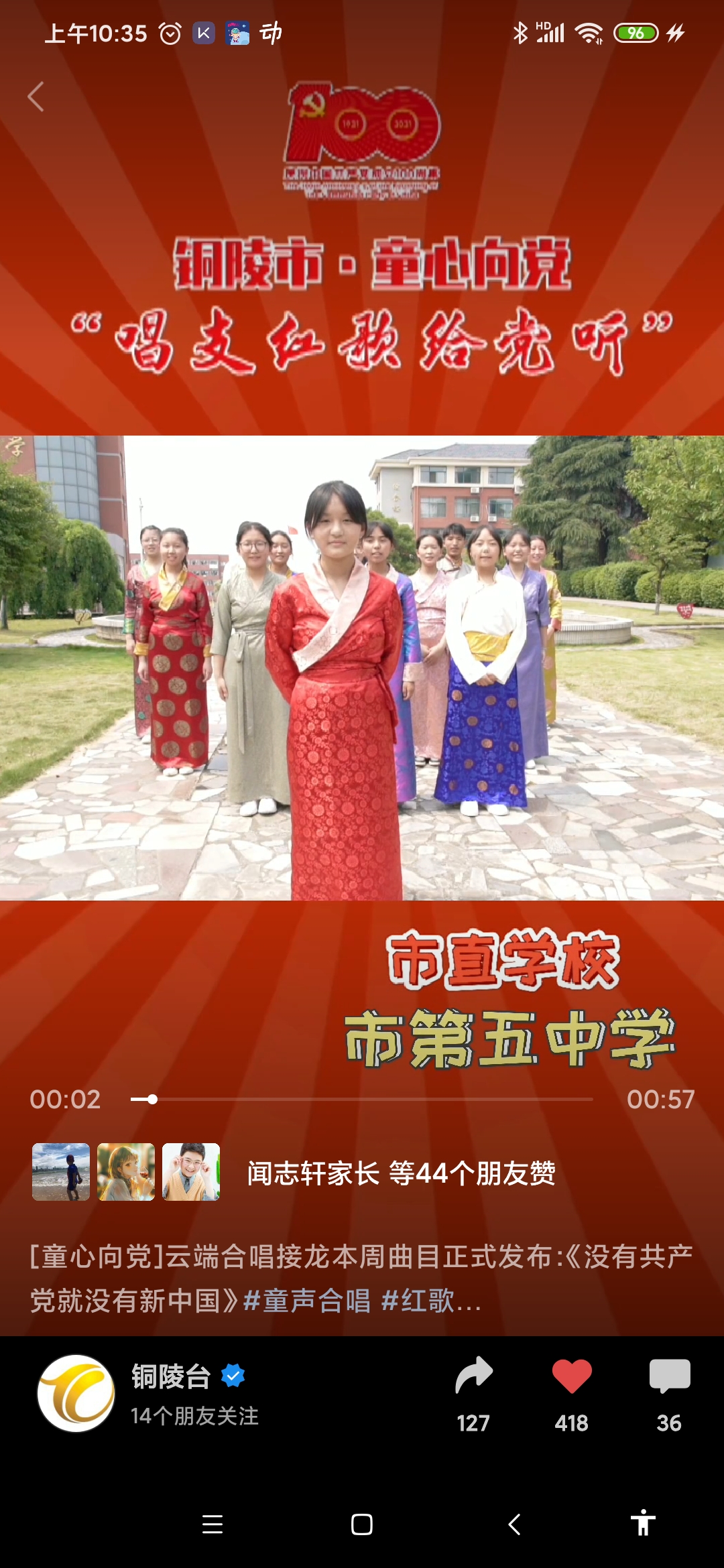Viewport: 724px width, 1568px height.
Task: Go to the phone home screen
Action: (362, 1524)
